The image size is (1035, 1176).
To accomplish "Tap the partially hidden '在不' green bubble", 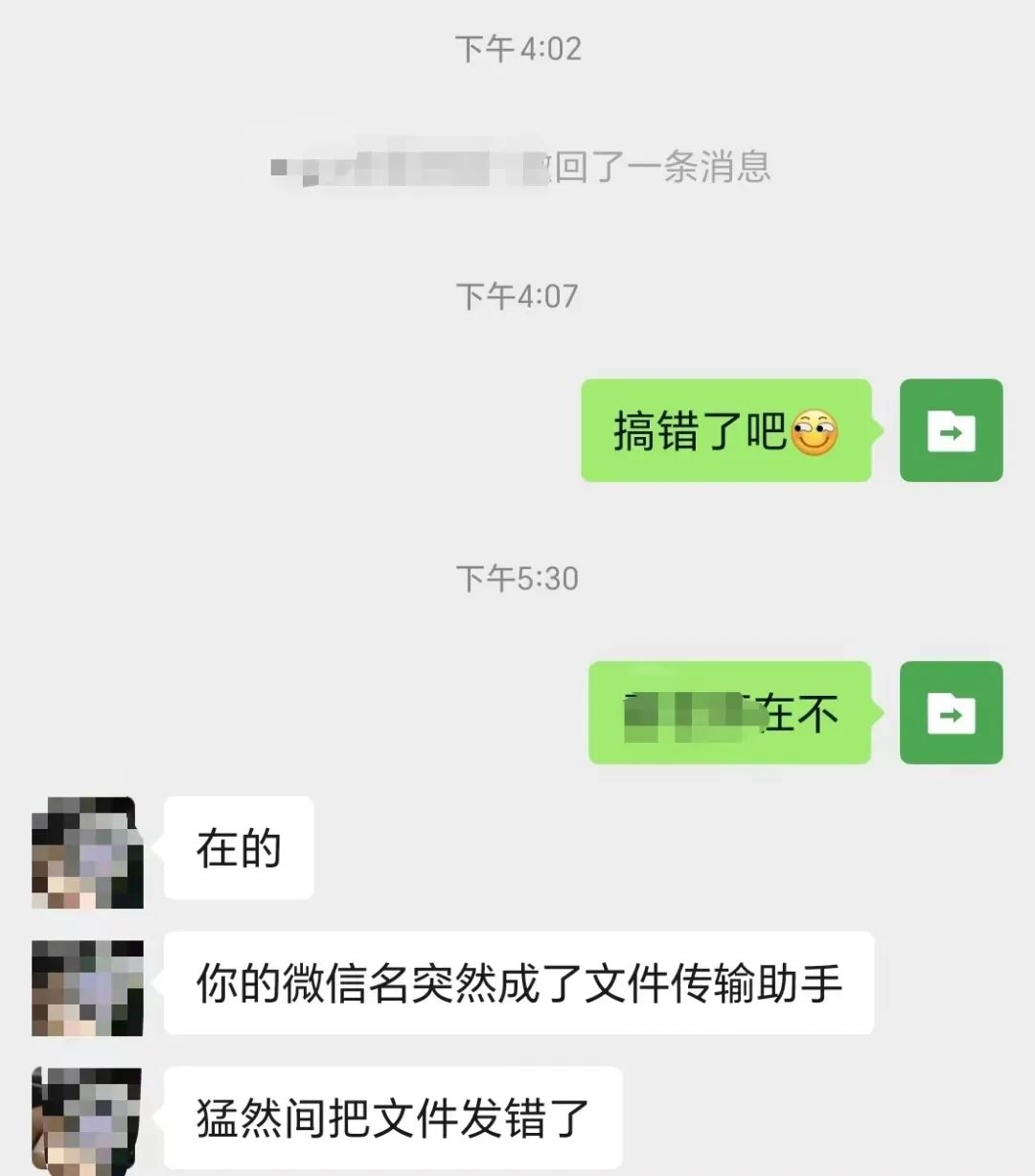I will tap(730, 712).
